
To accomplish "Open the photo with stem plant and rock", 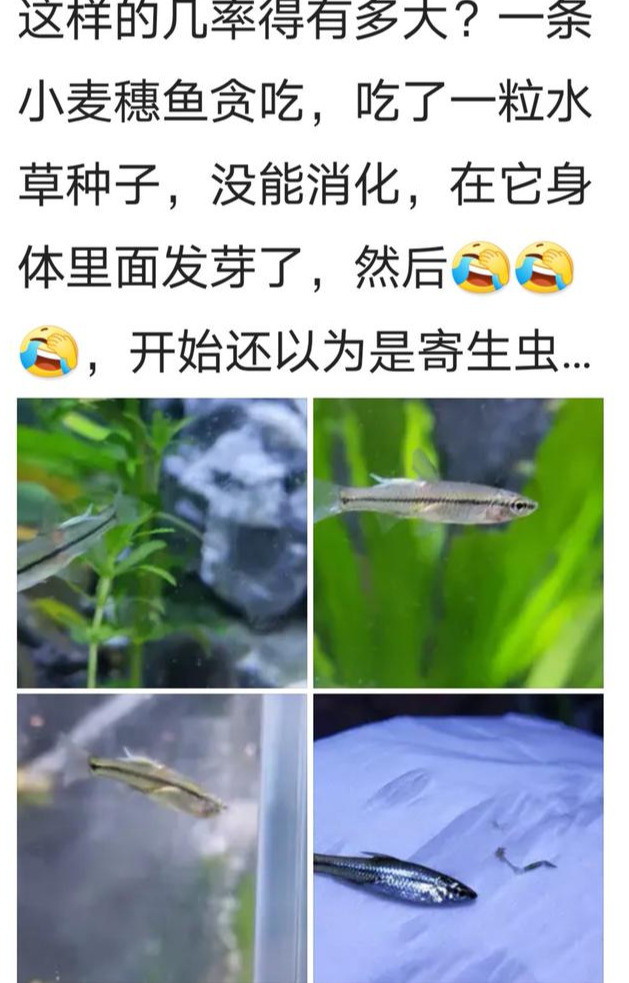I will 162,543.
